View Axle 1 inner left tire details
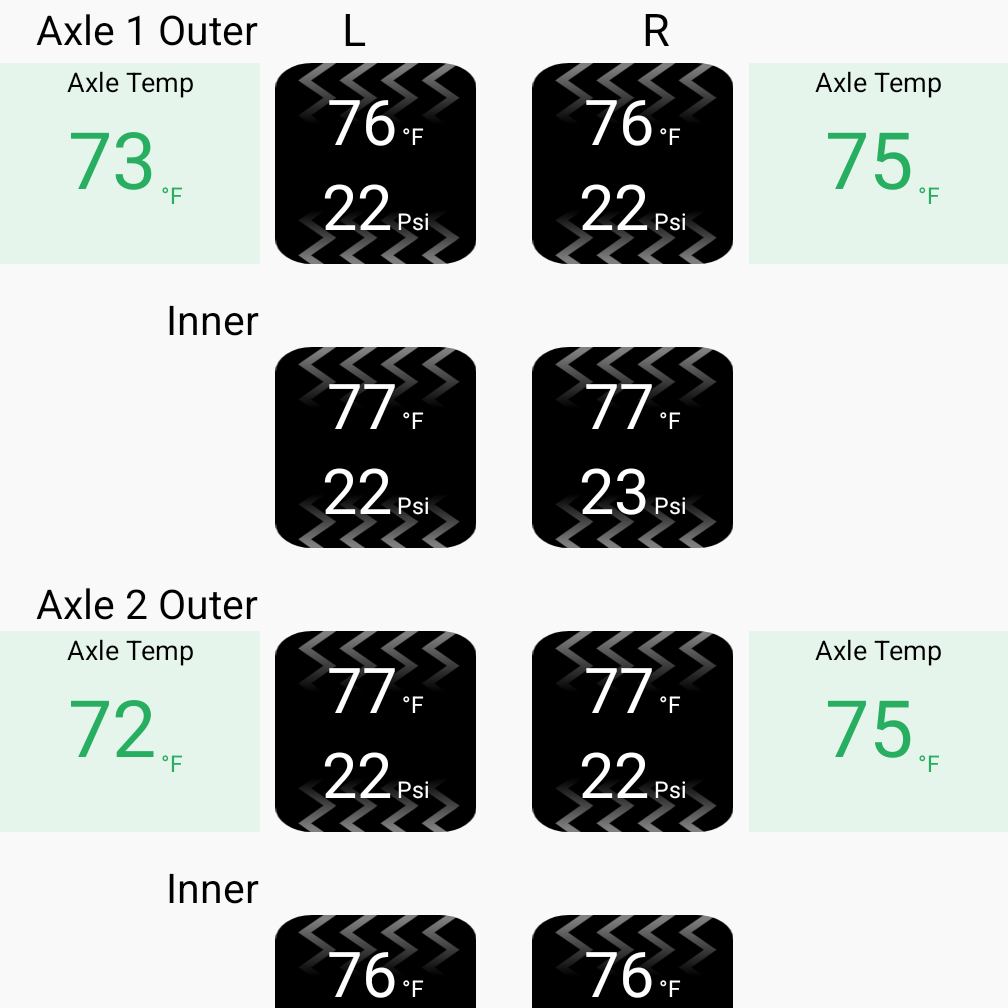The width and height of the screenshot is (1008, 1008). point(375,447)
